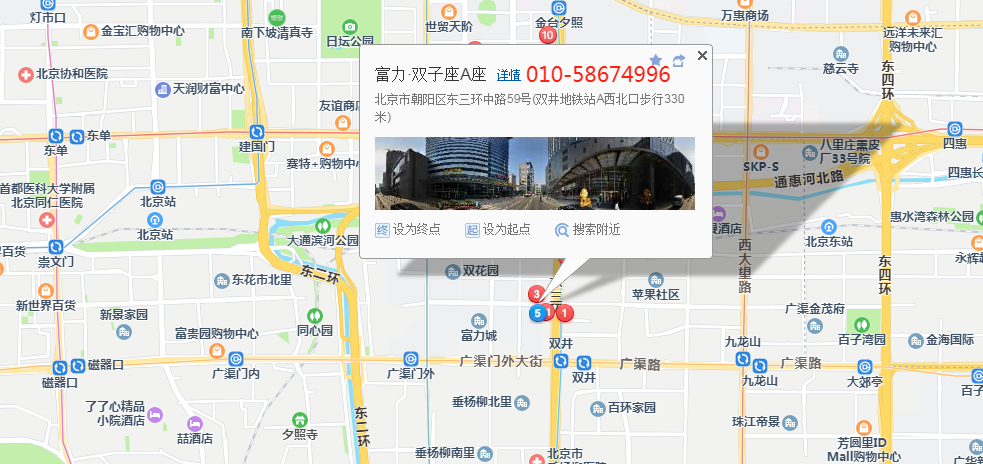
Task: Share the 富力·双子座A座 location
Action: coord(678,61)
